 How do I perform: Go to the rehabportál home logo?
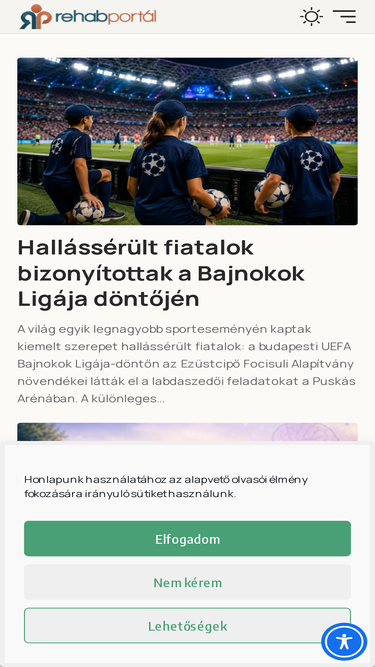coord(88,17)
